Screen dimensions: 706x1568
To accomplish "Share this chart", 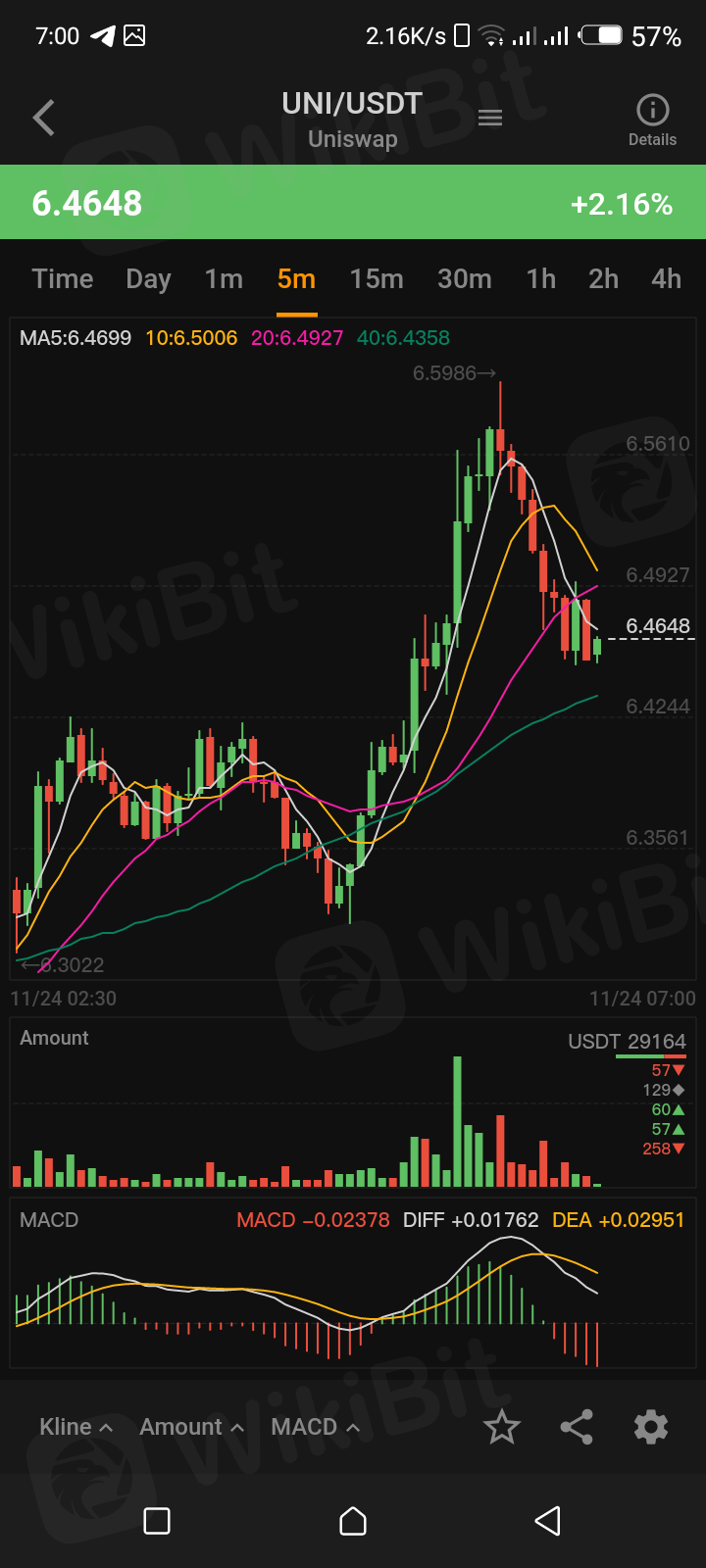I will point(577,1427).
